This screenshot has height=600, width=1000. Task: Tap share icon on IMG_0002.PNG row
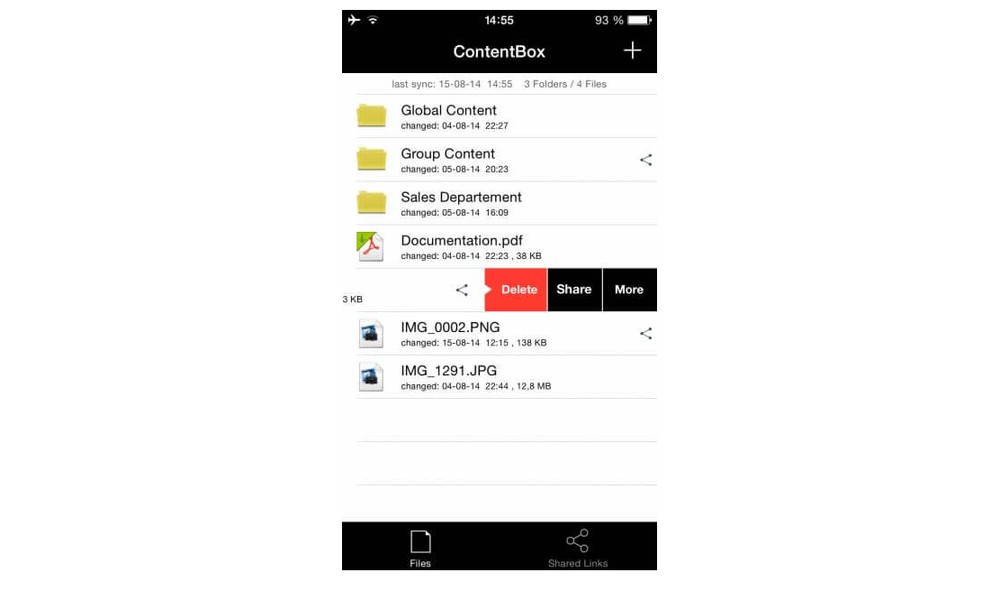coord(646,333)
